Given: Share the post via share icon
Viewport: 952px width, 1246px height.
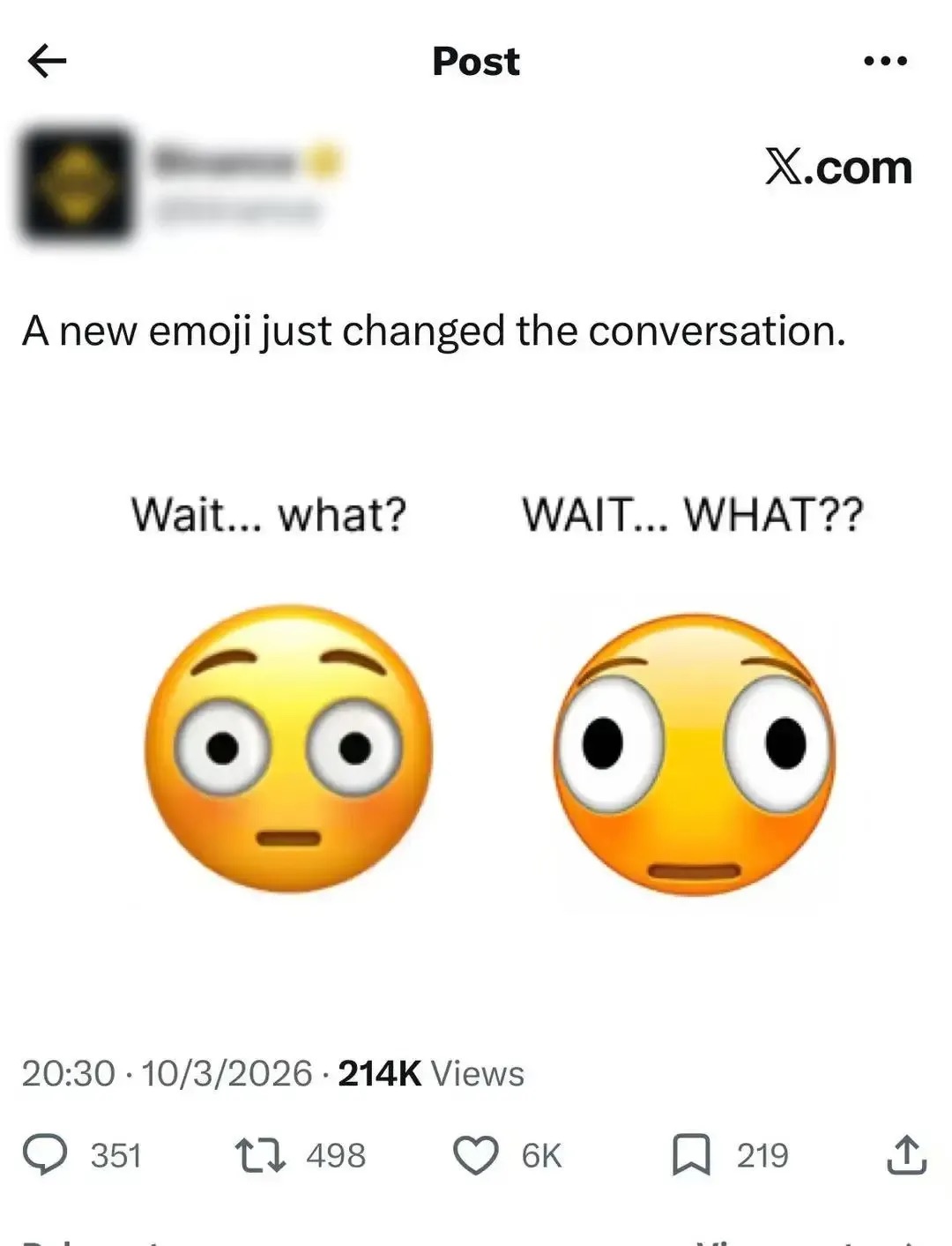Looking at the screenshot, I should (x=905, y=1155).
